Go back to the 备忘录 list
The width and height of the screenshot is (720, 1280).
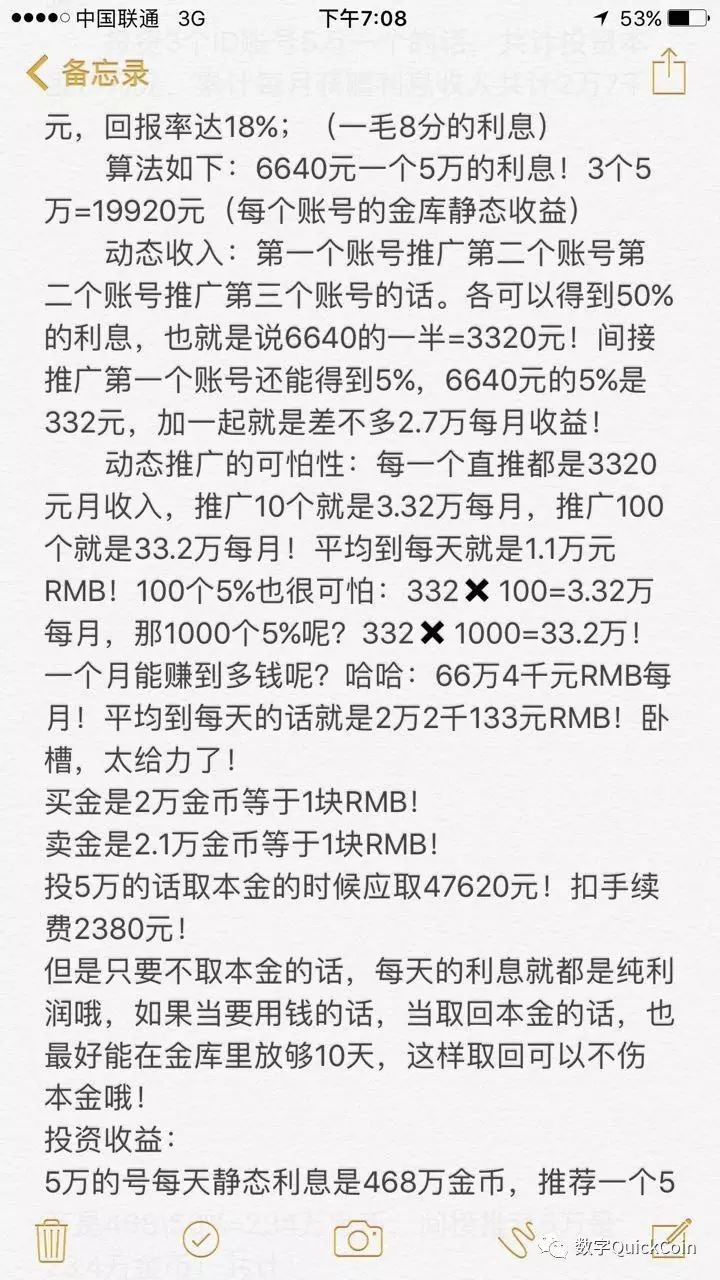point(88,74)
